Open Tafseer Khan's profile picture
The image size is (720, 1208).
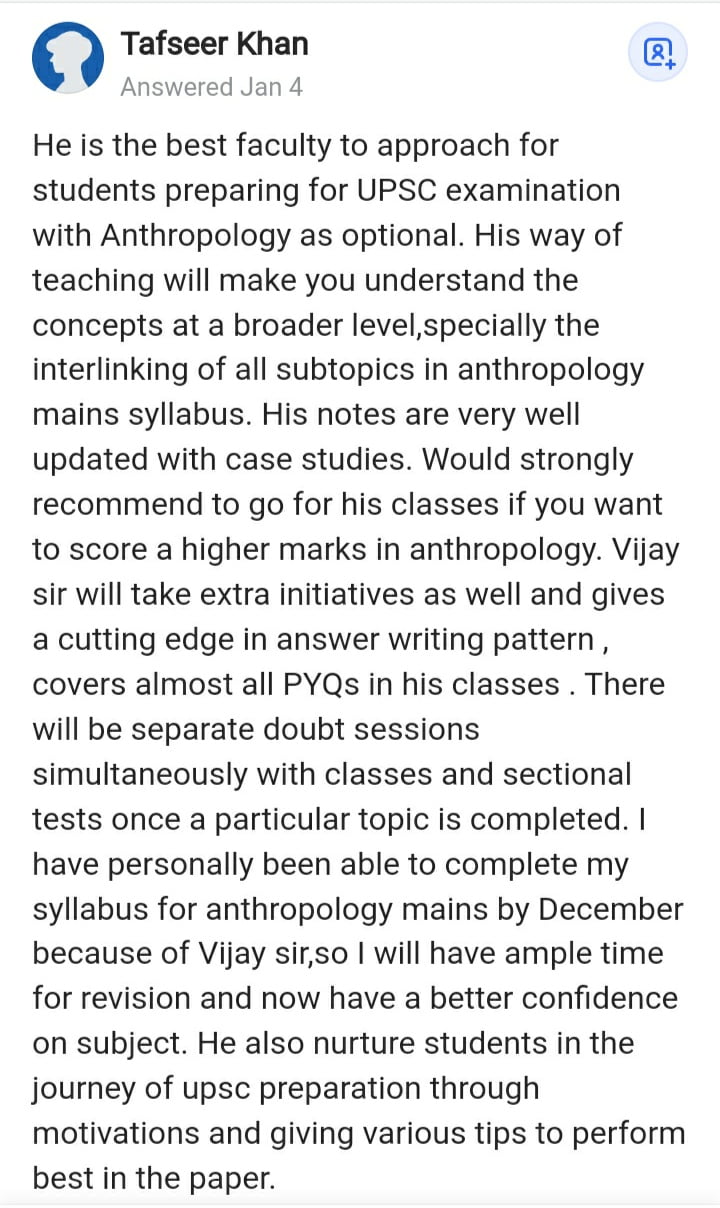coord(68,58)
